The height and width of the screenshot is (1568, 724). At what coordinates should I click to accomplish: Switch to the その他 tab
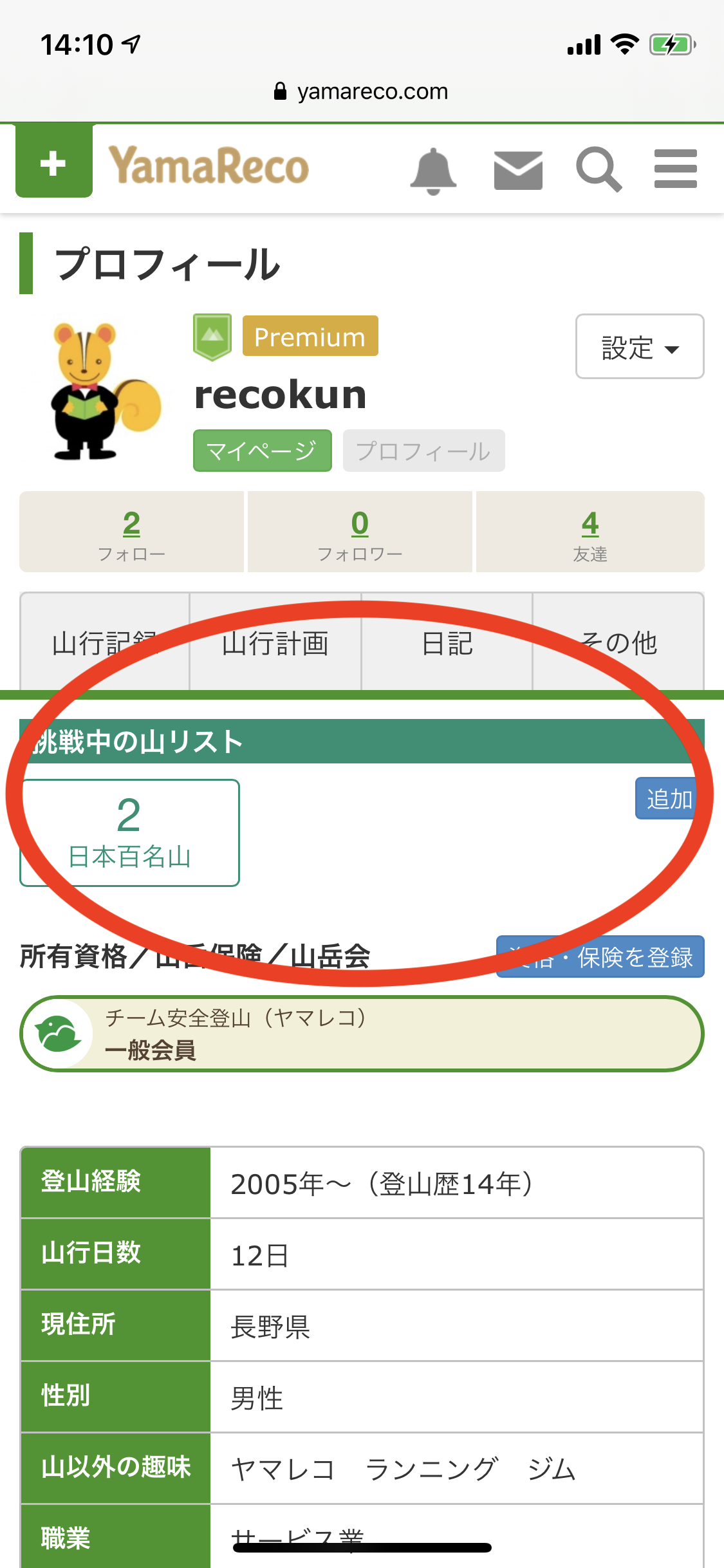pyautogui.click(x=618, y=642)
